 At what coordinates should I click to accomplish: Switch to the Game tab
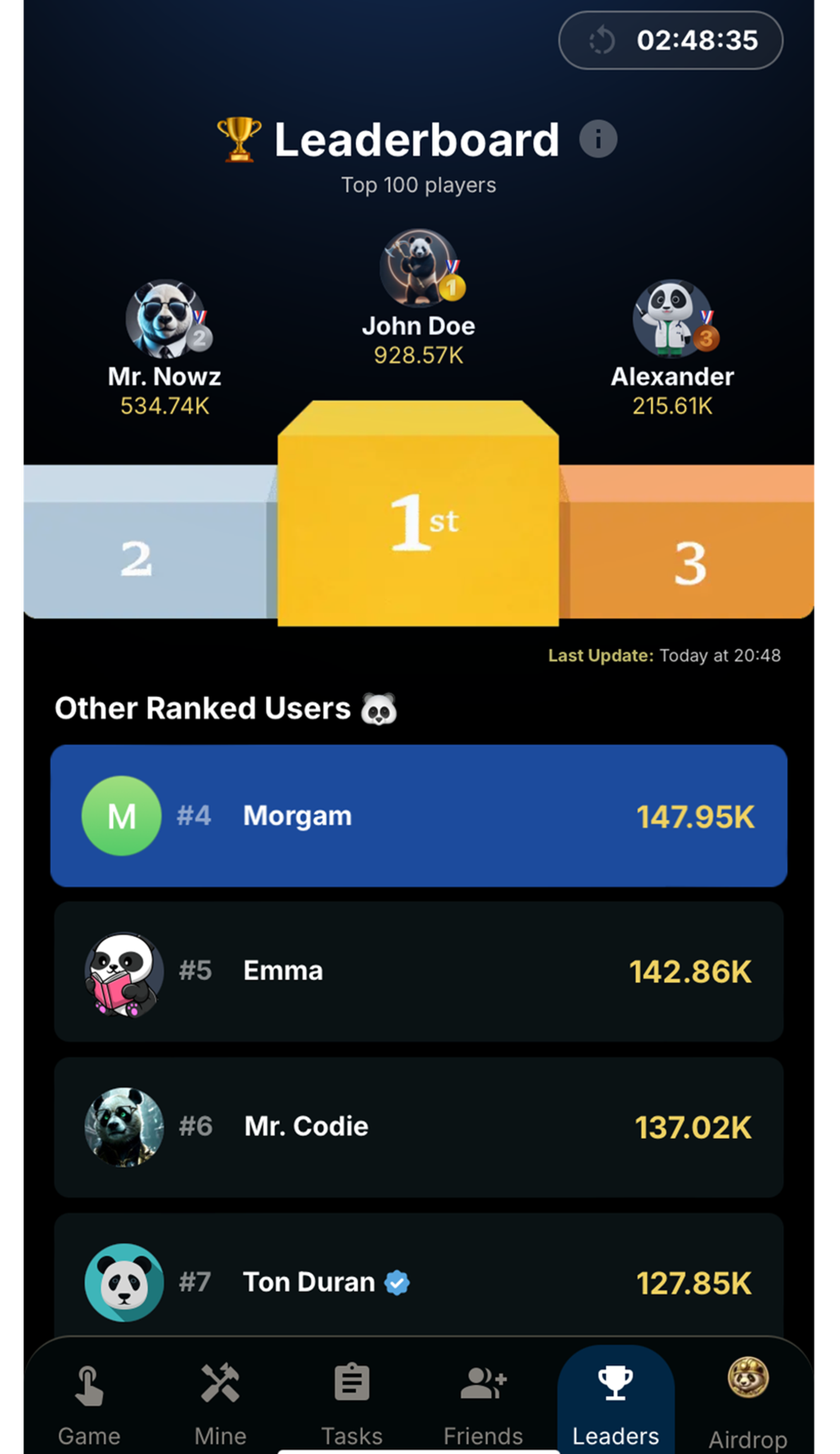pos(89,1402)
